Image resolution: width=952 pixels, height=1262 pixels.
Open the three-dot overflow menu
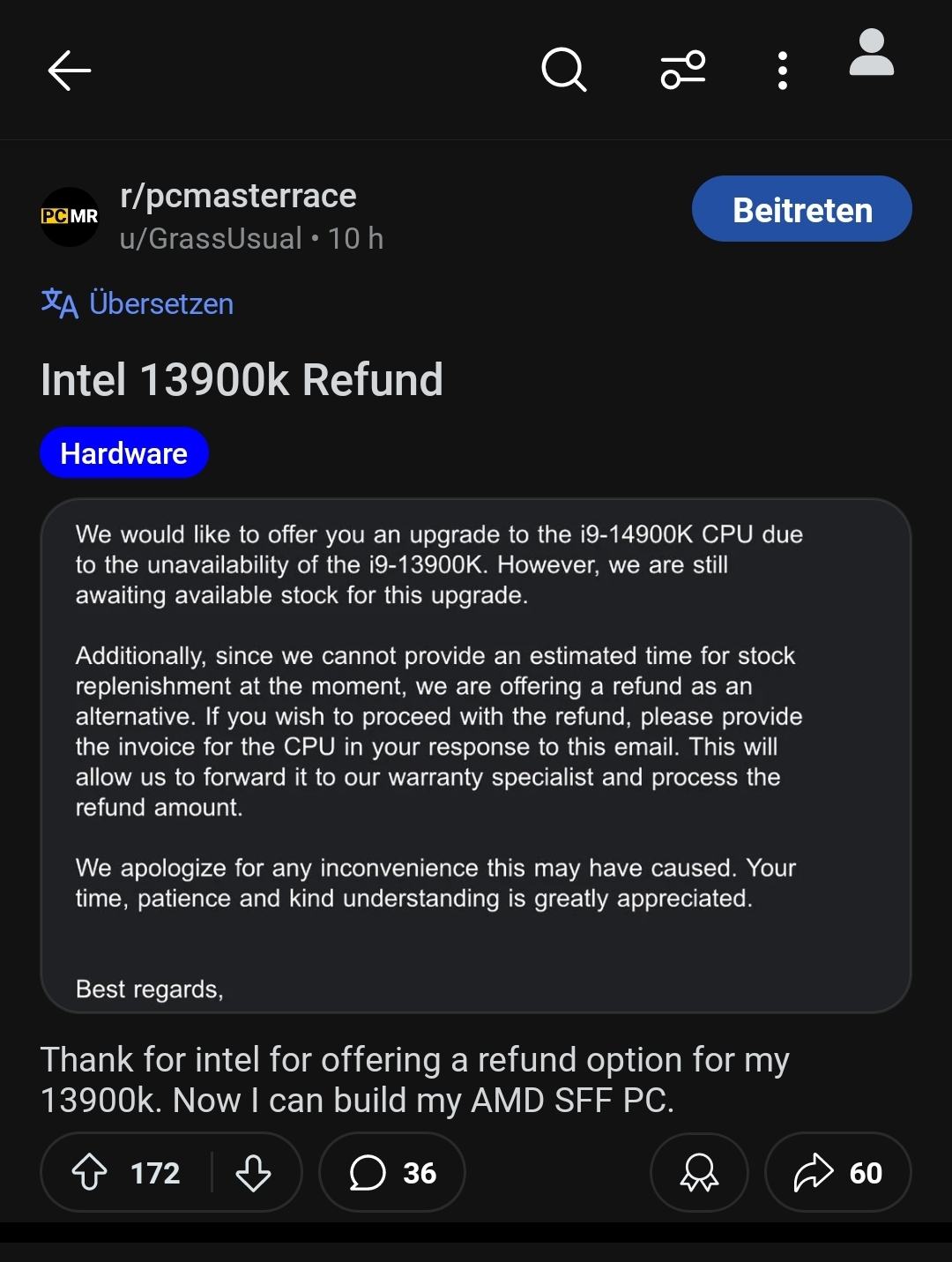pos(782,71)
